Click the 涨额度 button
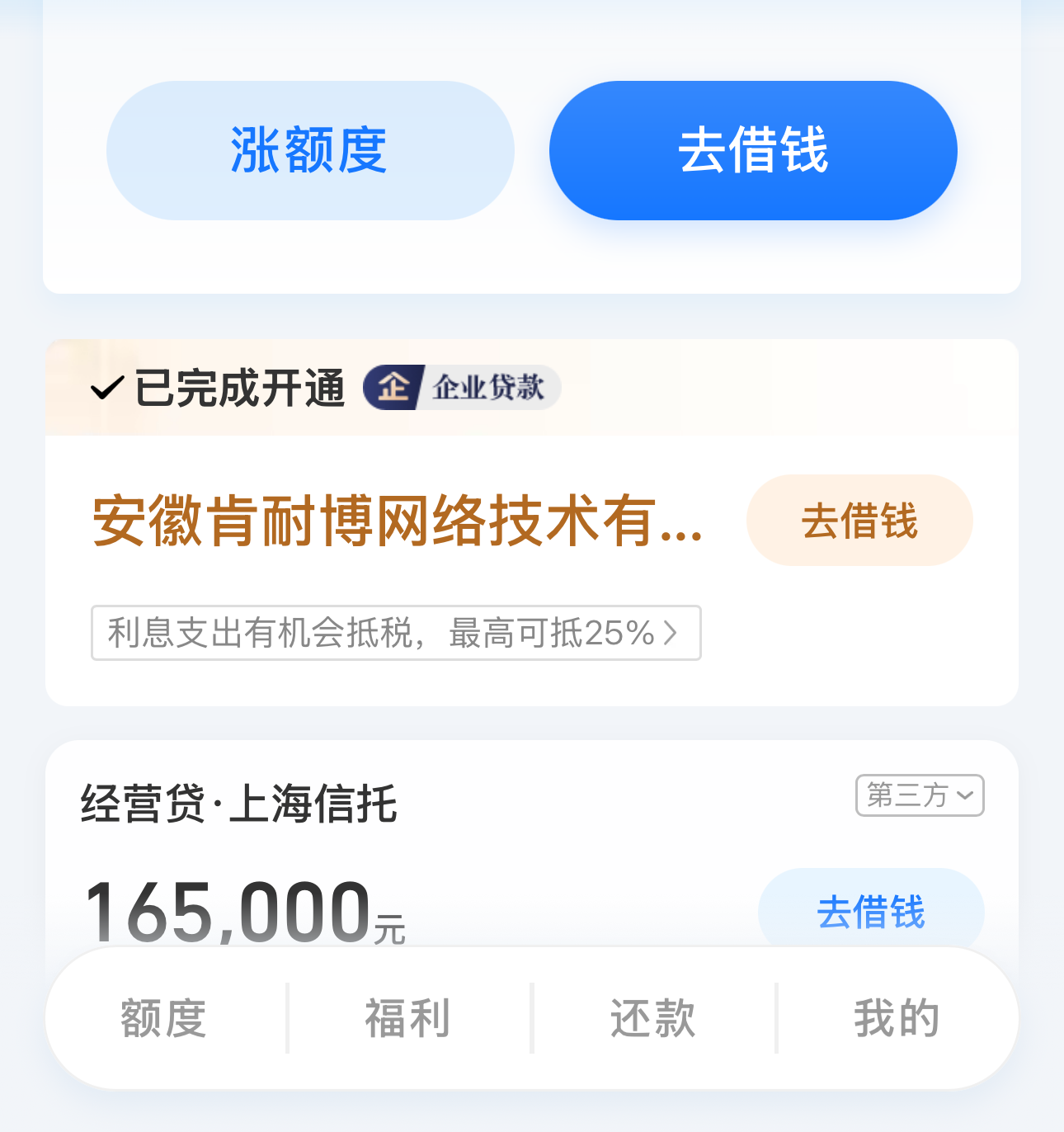This screenshot has height=1132, width=1064. pyautogui.click(x=309, y=151)
